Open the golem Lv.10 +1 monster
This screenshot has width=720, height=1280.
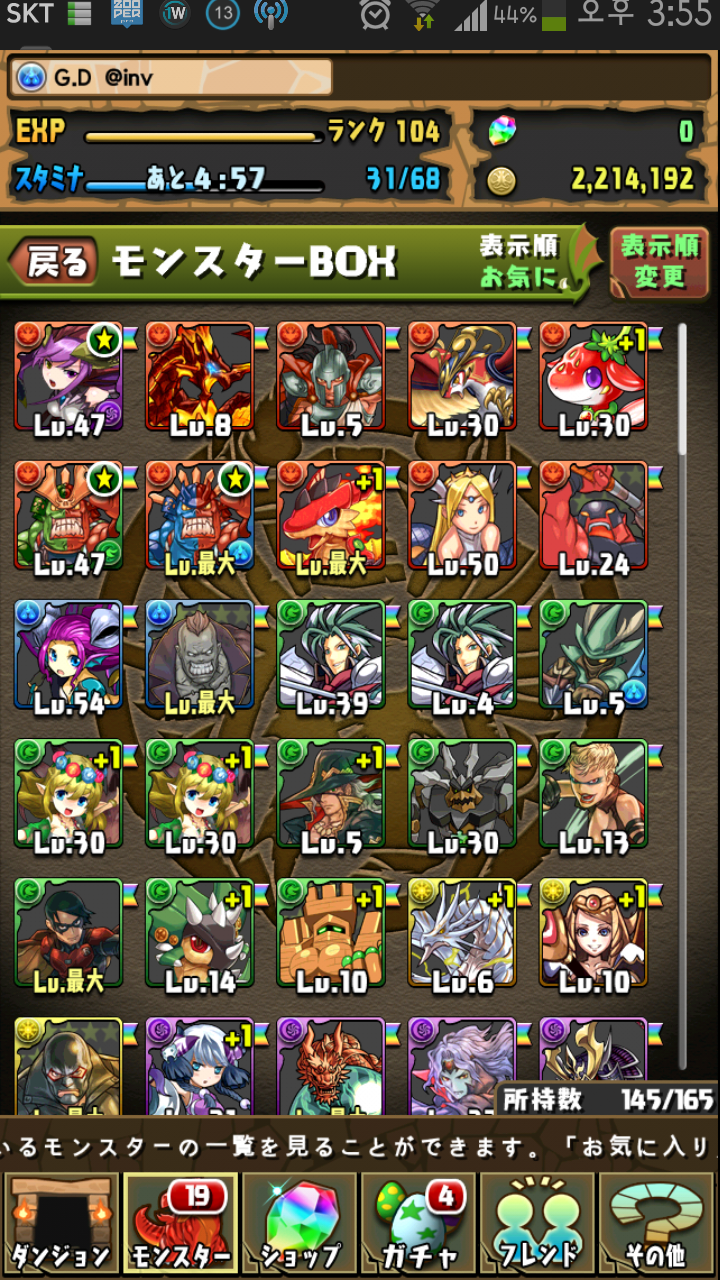pos(331,937)
